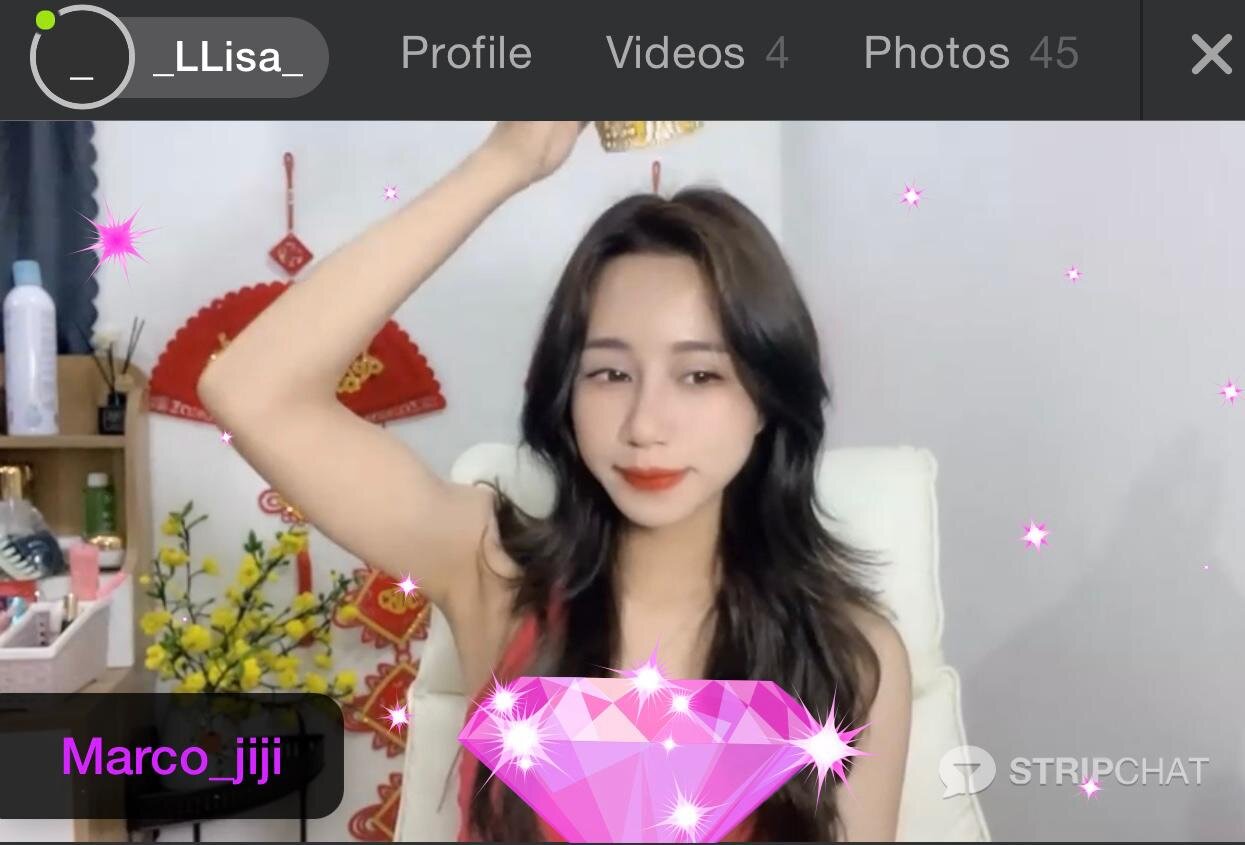Open the Photos tab
The image size is (1245, 845).
pos(970,54)
